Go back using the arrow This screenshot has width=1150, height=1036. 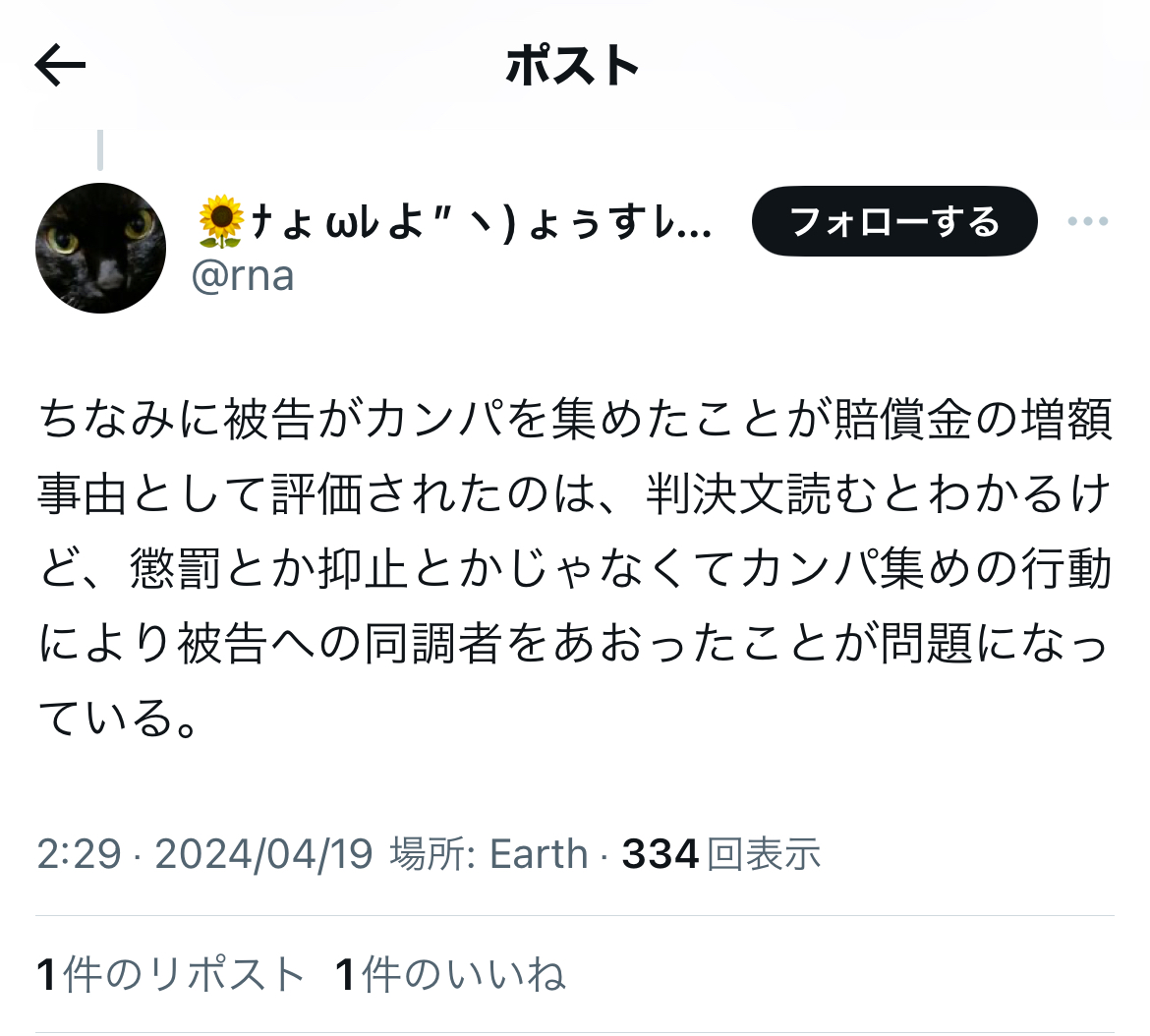[61, 66]
